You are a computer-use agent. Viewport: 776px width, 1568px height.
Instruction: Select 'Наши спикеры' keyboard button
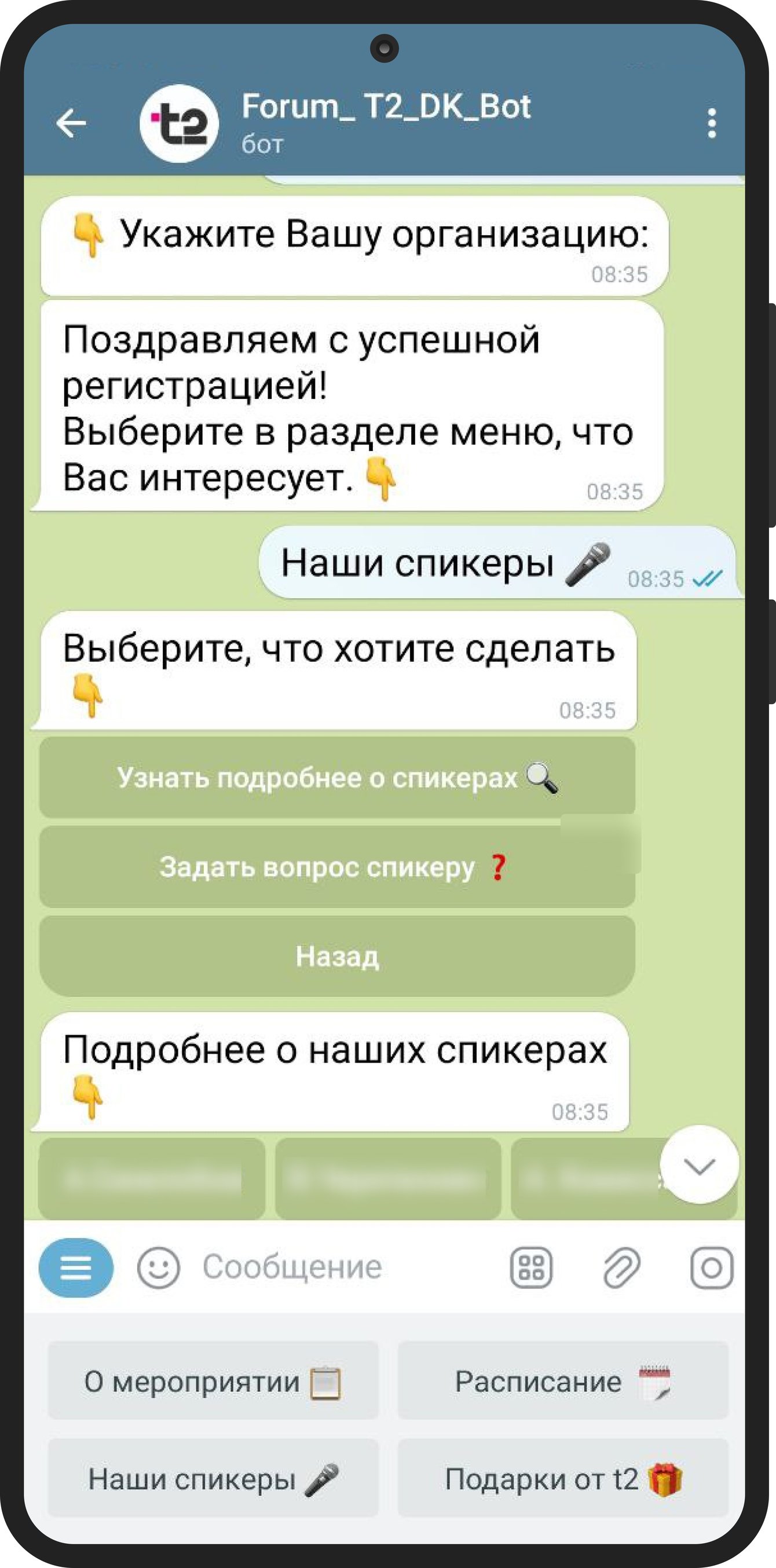pos(213,1478)
